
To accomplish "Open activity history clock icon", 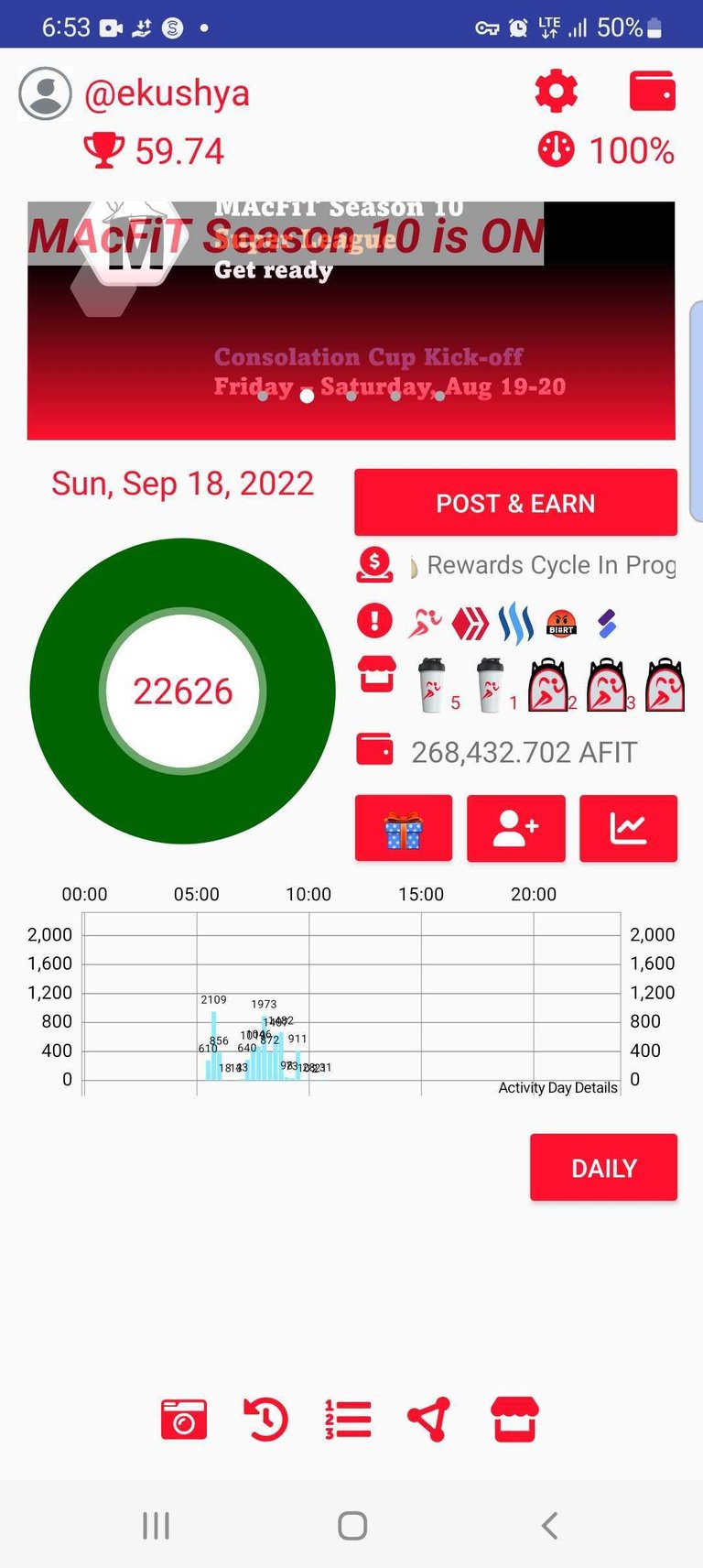I will [x=265, y=1420].
